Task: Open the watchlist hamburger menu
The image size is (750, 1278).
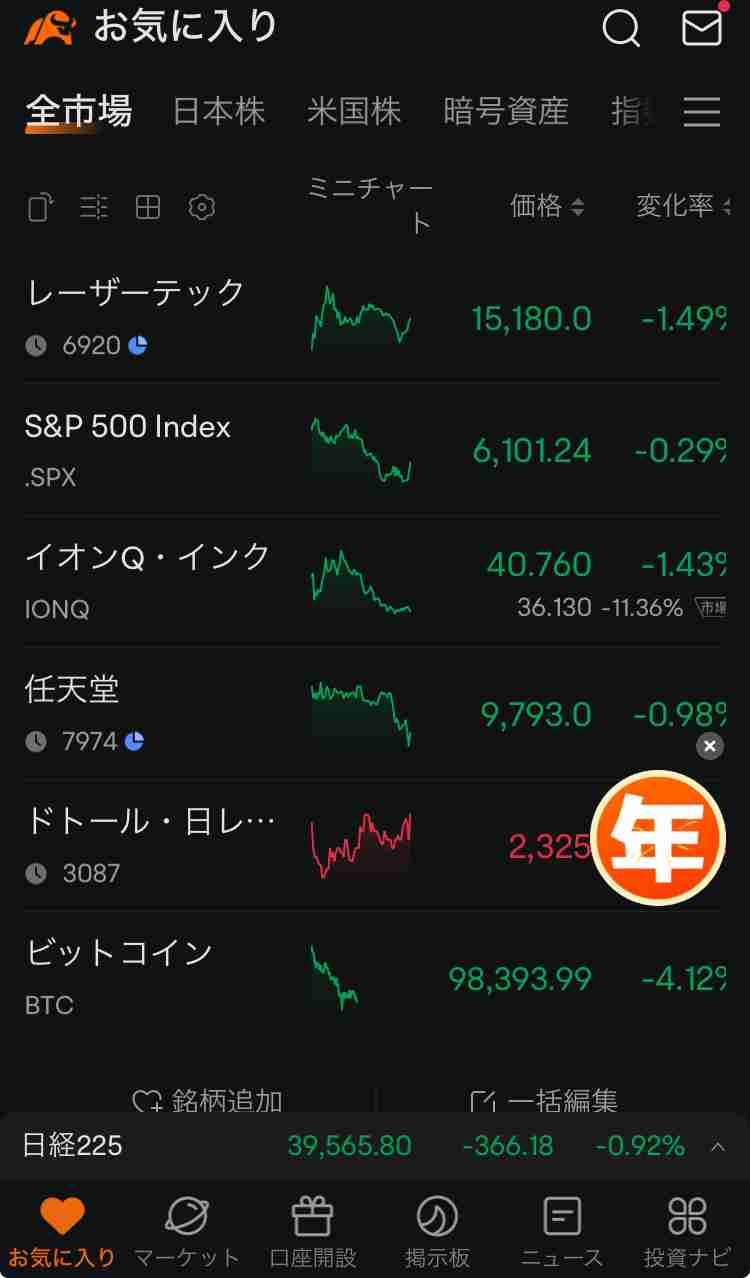Action: [702, 112]
